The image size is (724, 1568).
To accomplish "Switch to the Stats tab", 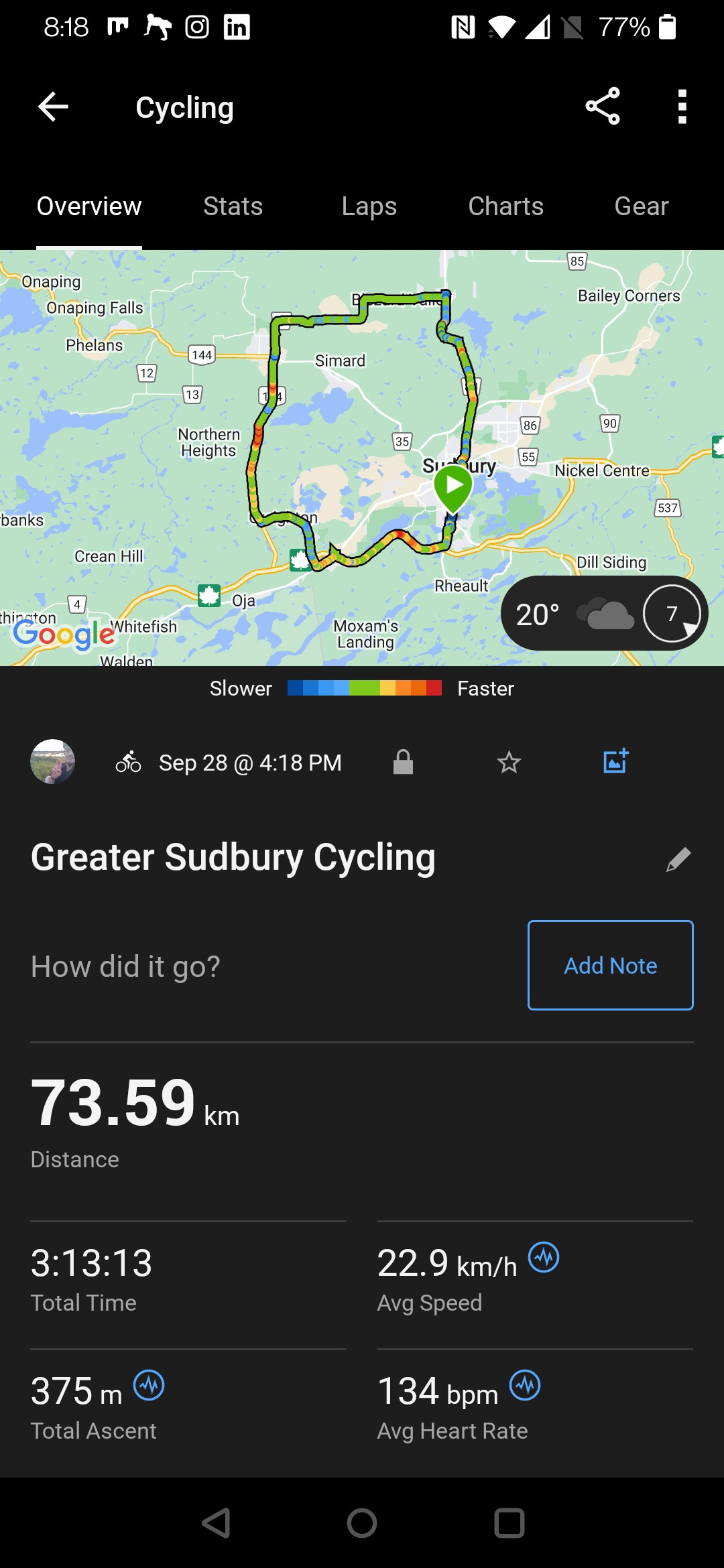I will tap(233, 206).
